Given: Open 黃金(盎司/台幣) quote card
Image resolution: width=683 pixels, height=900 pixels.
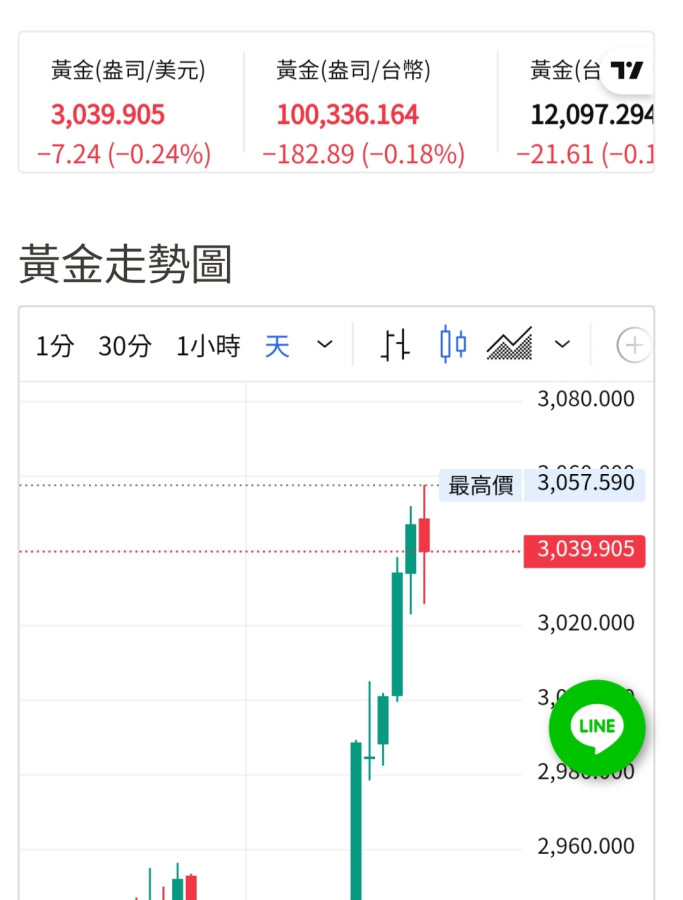Looking at the screenshot, I should click(x=362, y=112).
